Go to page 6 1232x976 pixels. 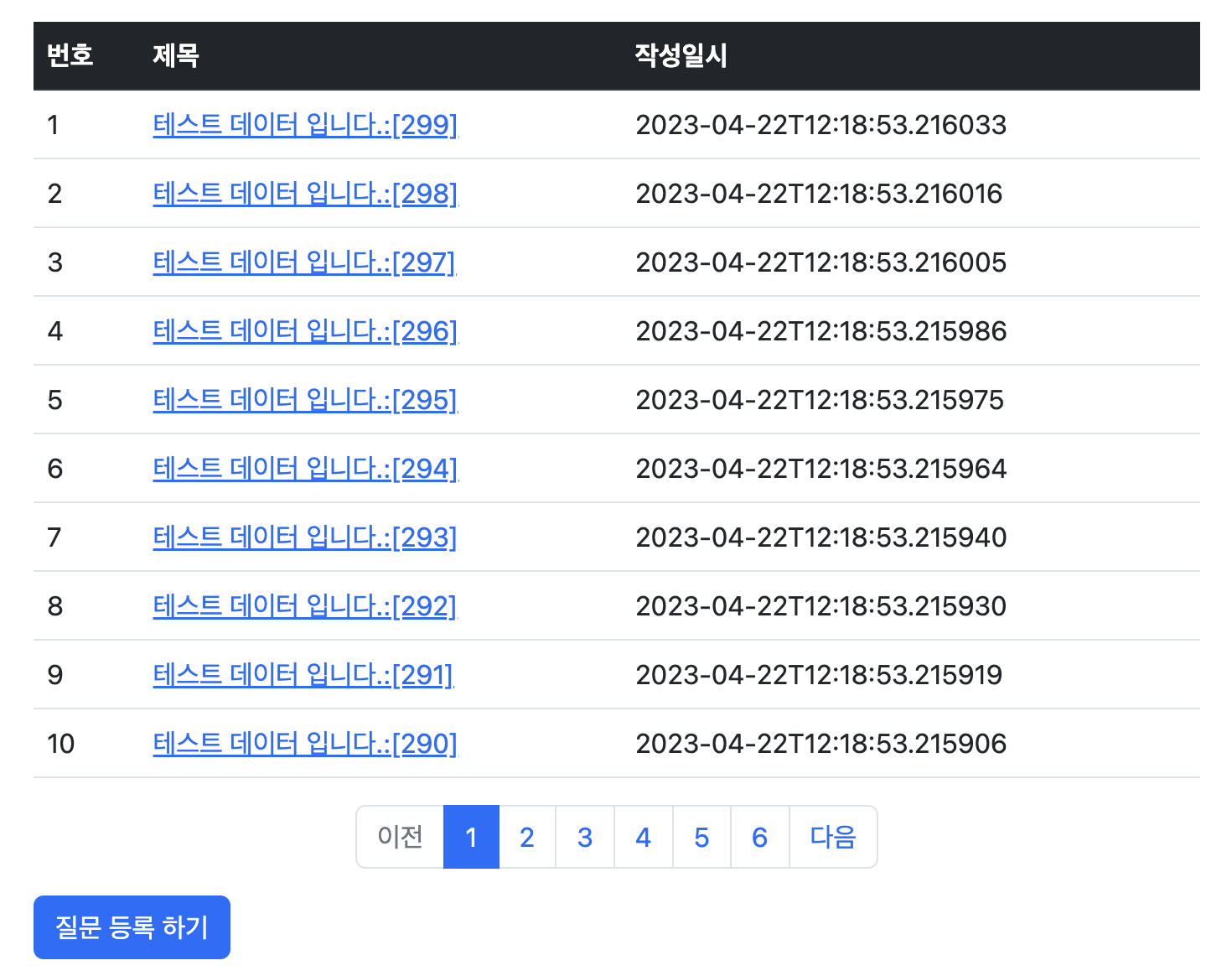(759, 837)
